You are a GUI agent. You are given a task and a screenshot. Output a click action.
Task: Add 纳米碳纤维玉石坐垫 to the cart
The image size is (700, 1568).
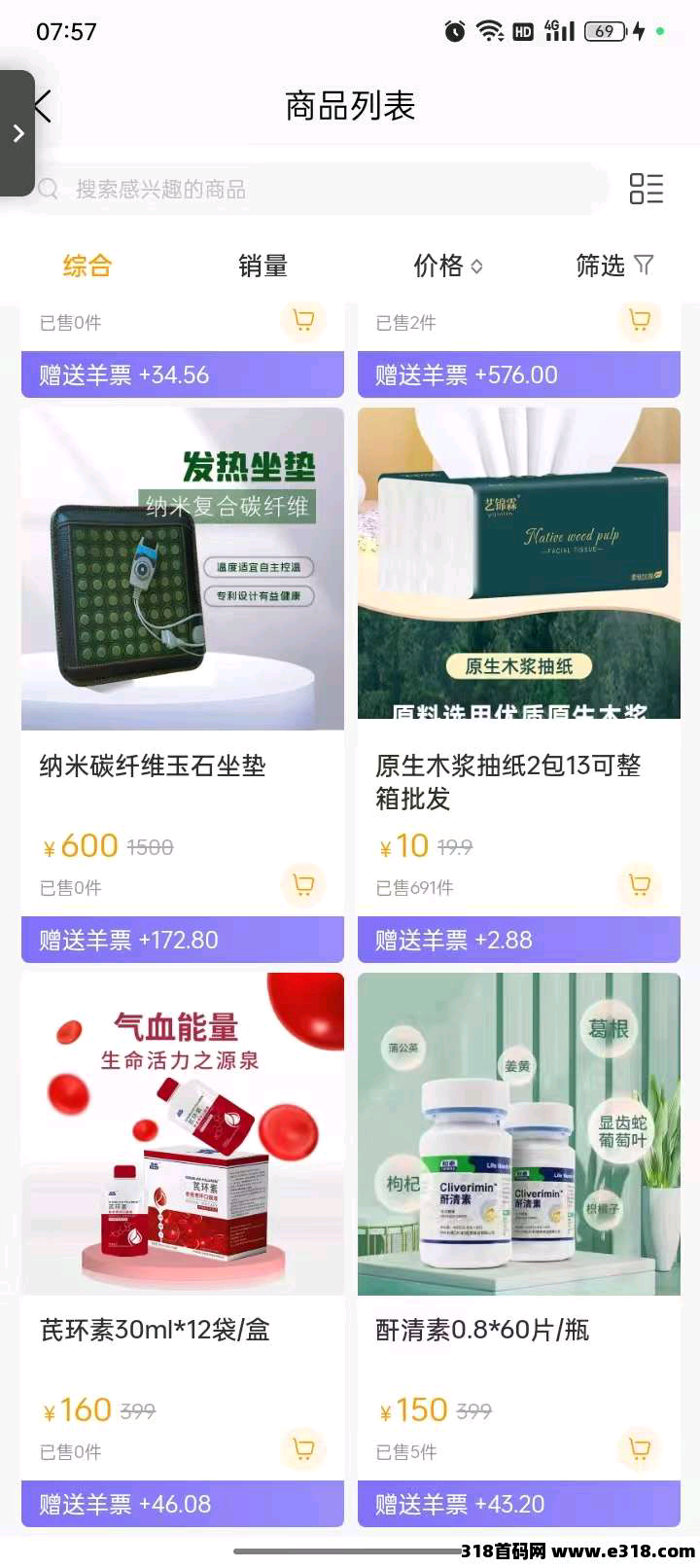[x=303, y=884]
